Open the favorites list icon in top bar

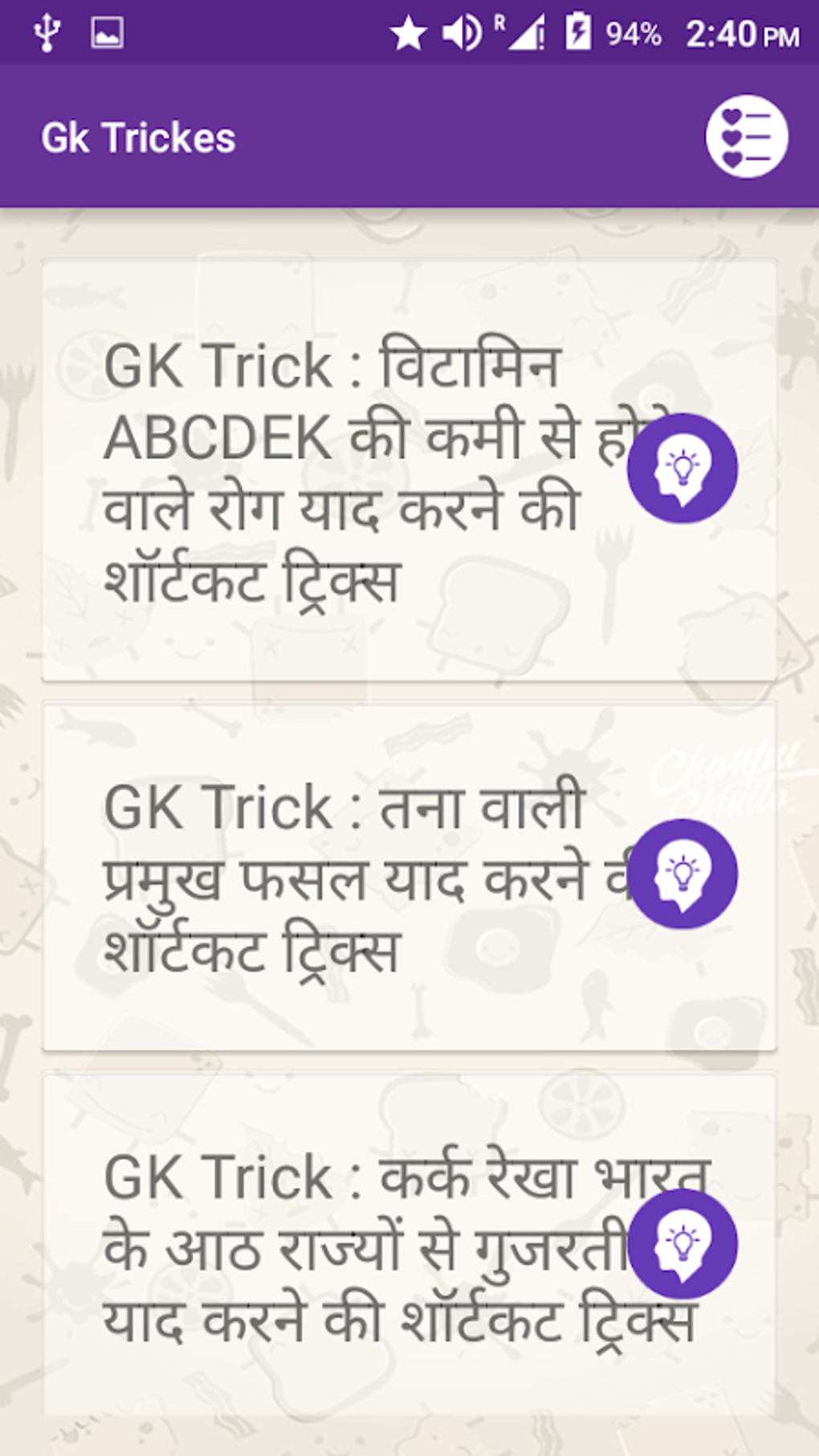pos(745,137)
